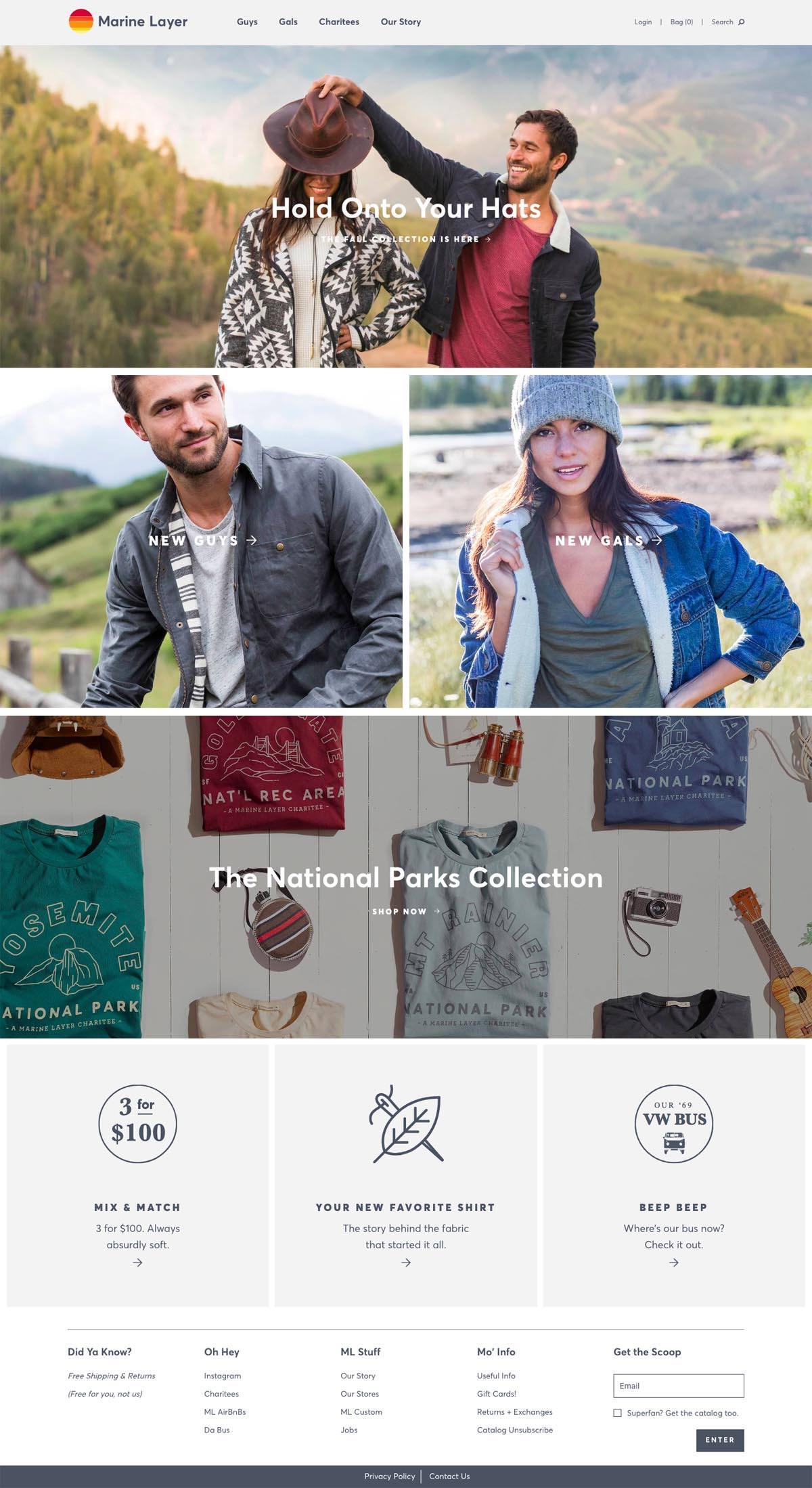The height and width of the screenshot is (1488, 812).
Task: Click Shop Now for National Parks Collection
Action: click(x=406, y=911)
